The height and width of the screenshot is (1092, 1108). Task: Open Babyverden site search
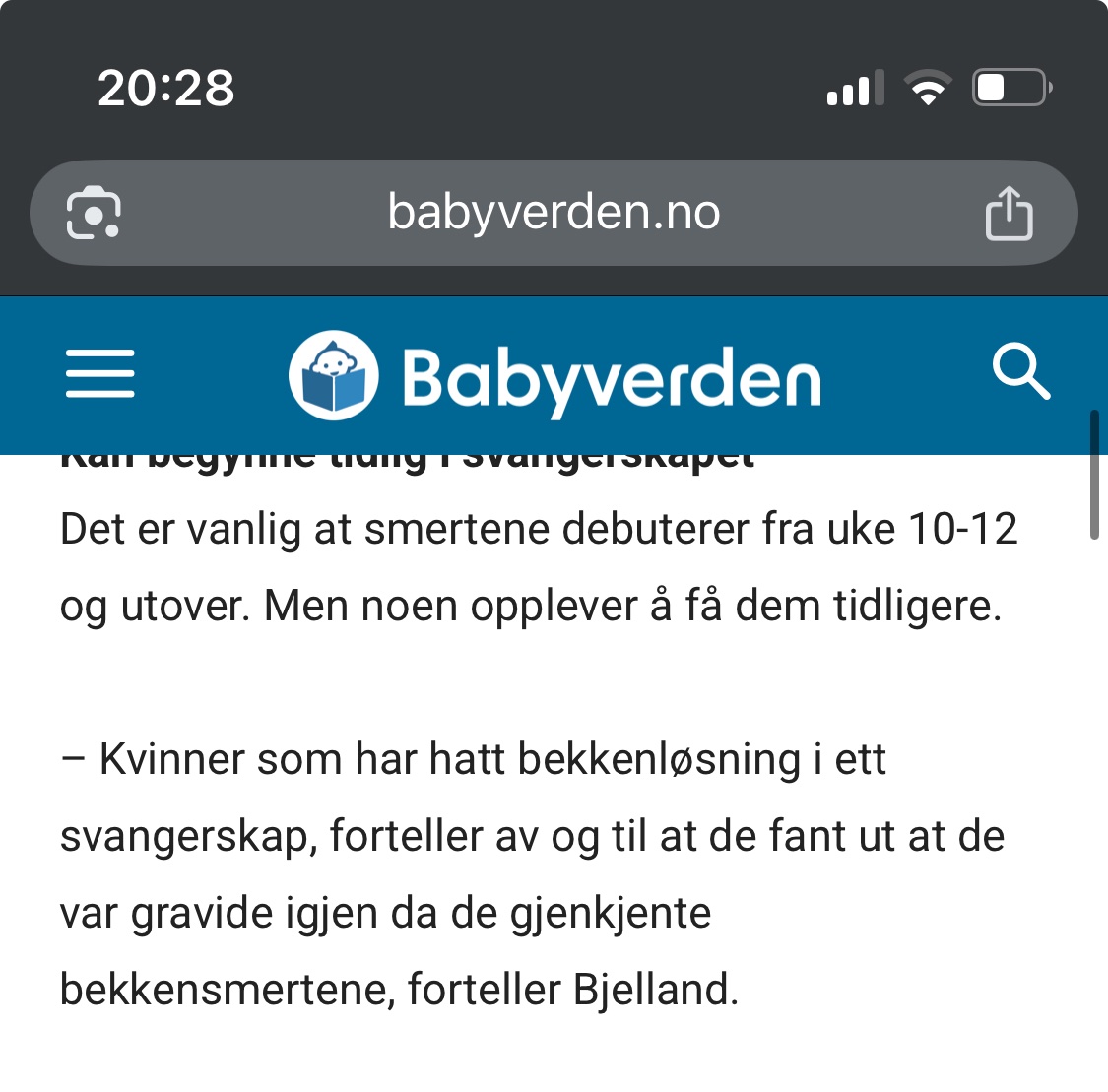tap(1021, 372)
